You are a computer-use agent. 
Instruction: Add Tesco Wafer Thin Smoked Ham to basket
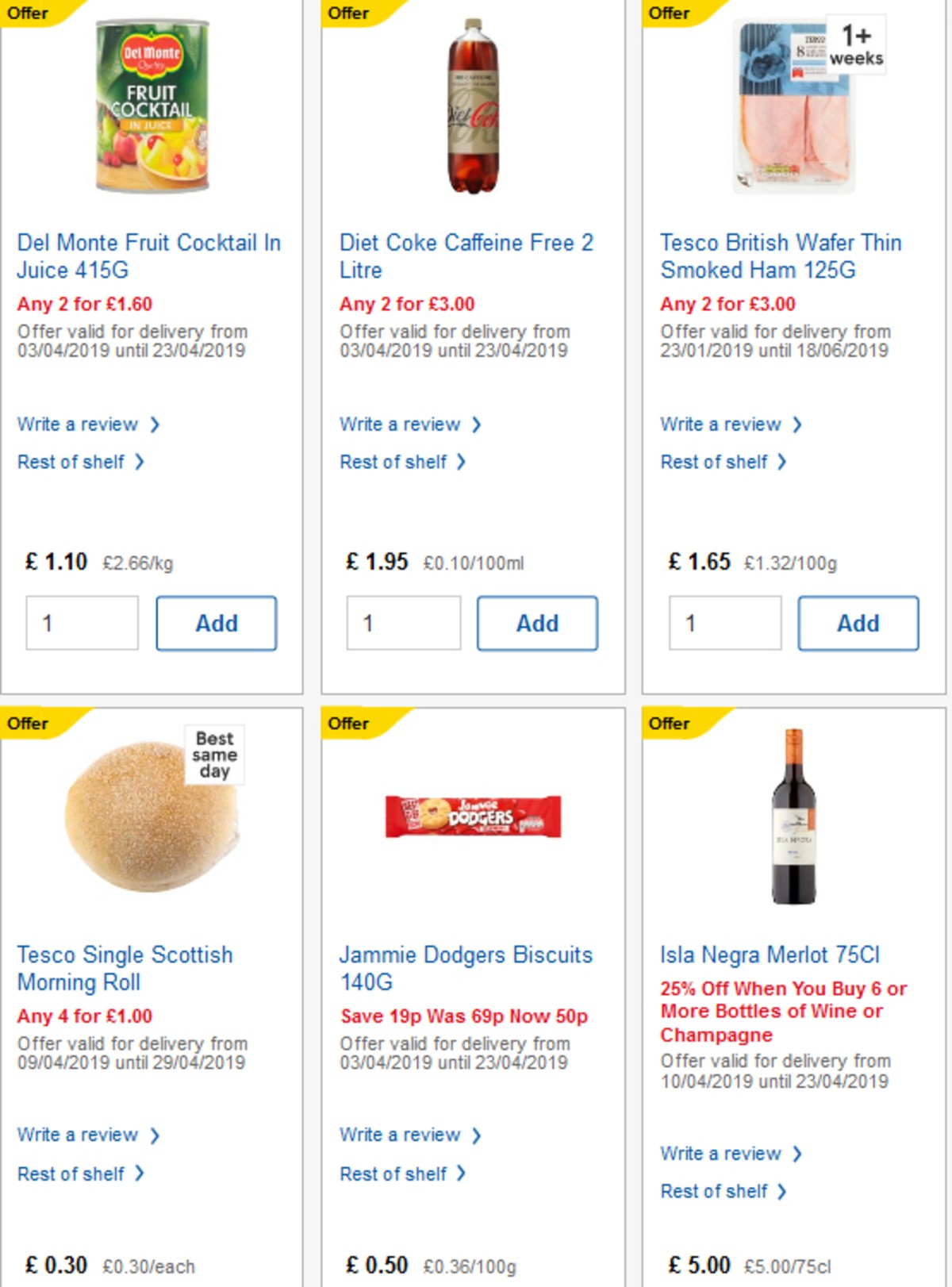(858, 623)
